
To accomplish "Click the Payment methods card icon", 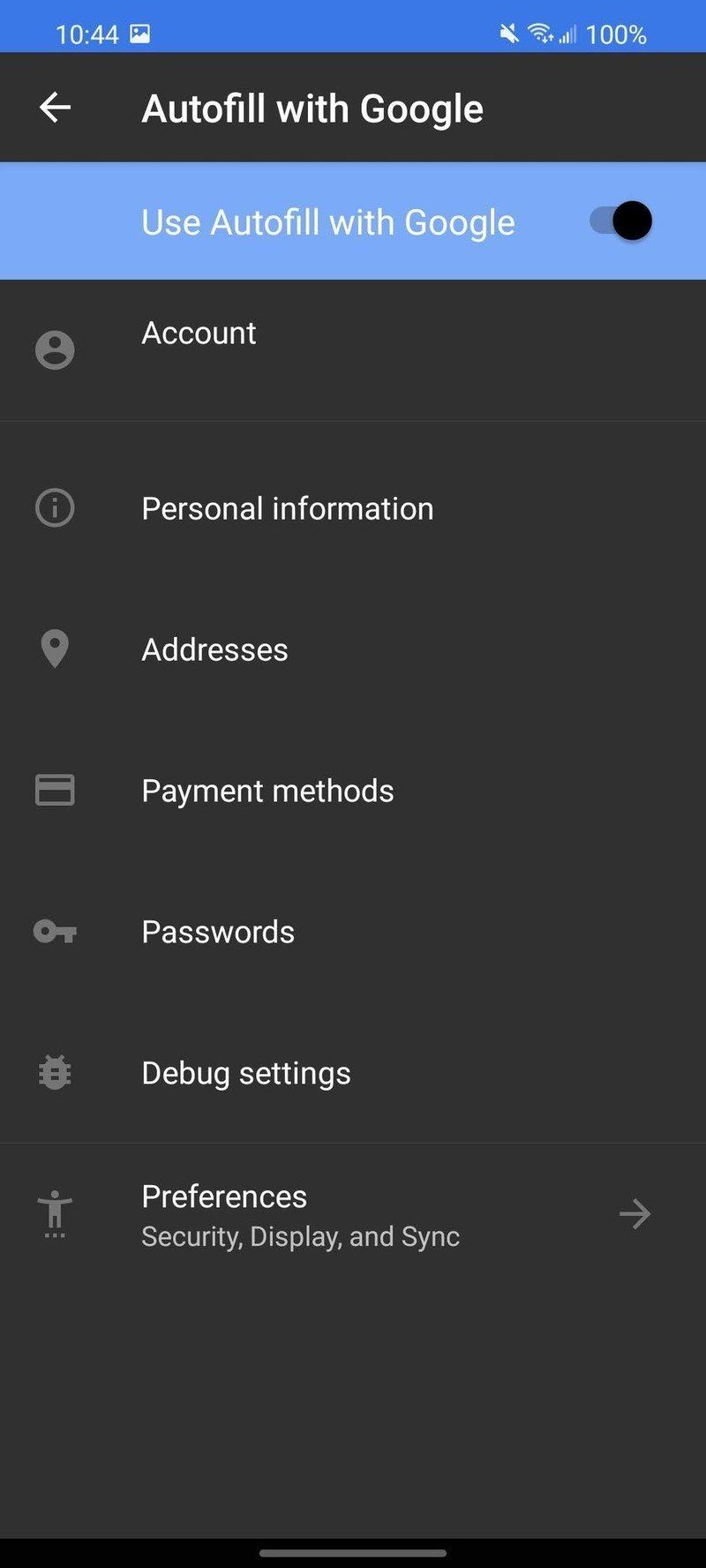I will pos(54,791).
